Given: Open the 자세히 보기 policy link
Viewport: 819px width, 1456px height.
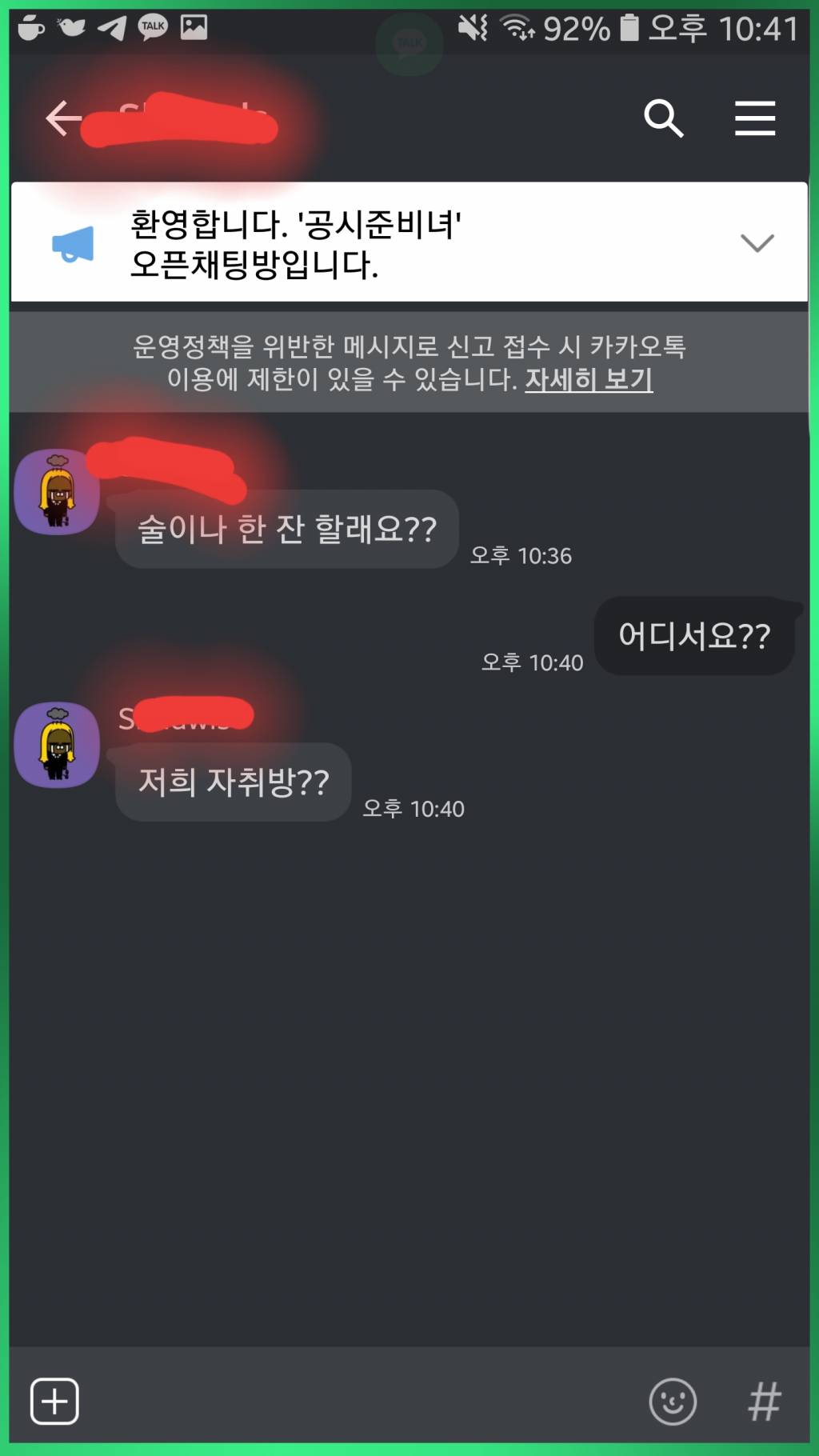Looking at the screenshot, I should pos(589,379).
